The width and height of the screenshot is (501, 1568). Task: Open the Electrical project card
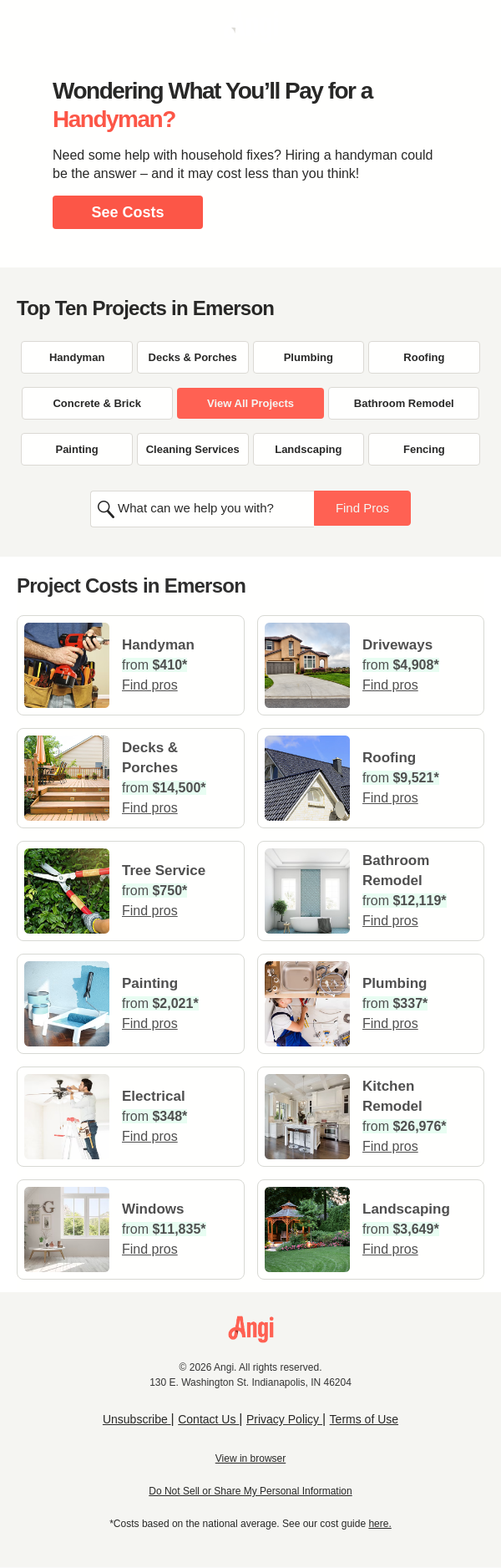tap(130, 1116)
